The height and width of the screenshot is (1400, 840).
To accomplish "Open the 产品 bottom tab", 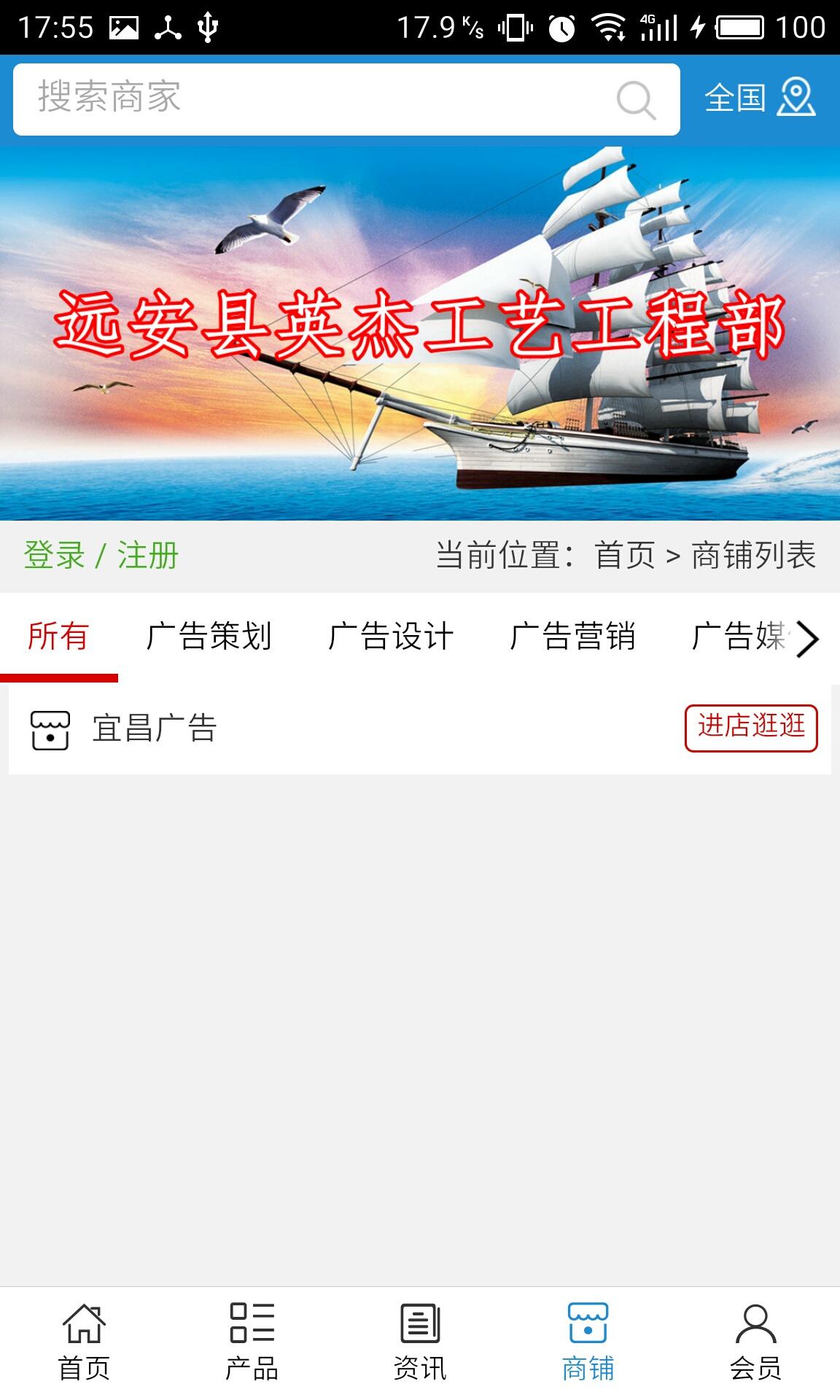I will click(252, 1343).
